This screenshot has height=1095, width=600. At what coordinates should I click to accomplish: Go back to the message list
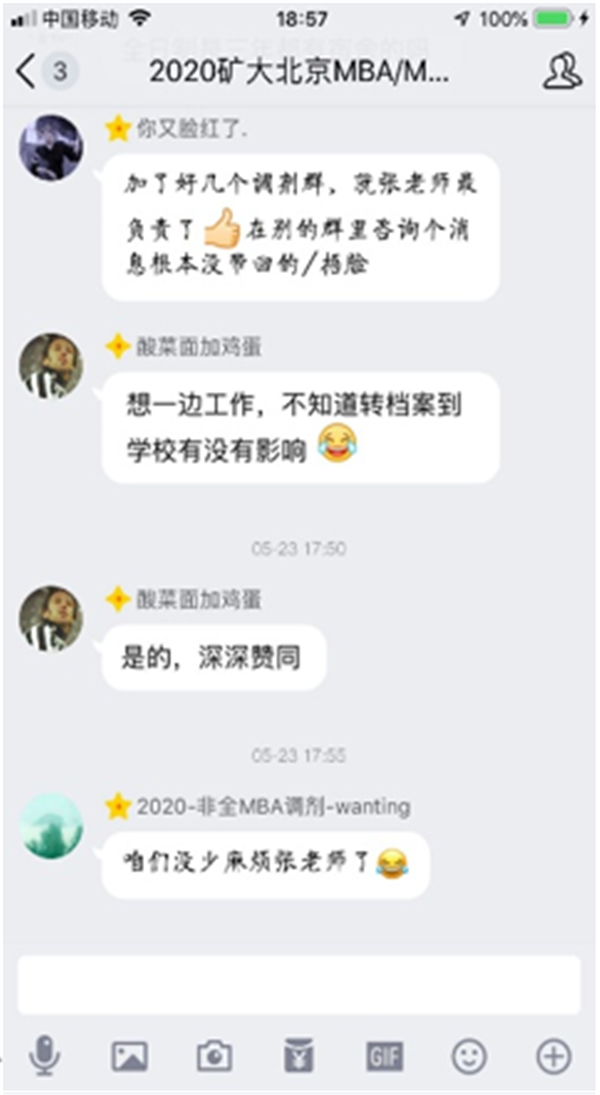pos(28,71)
